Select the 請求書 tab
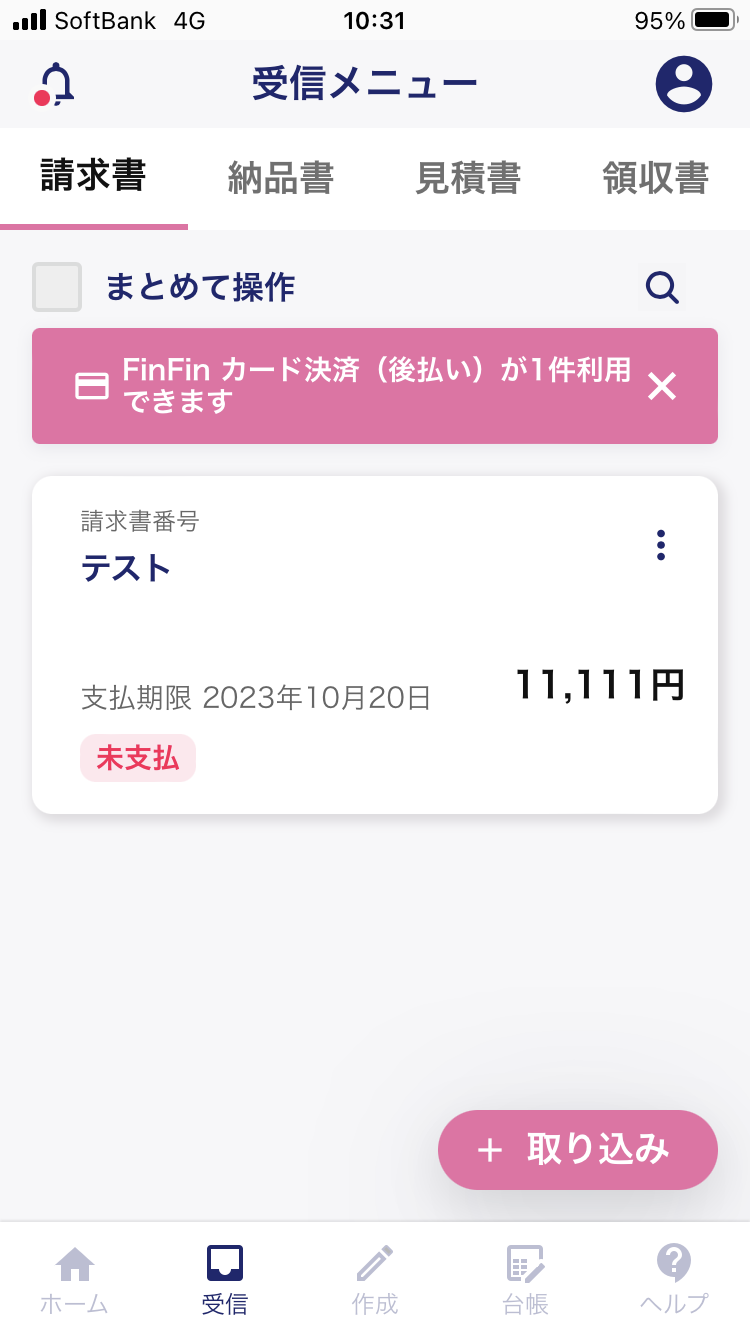 coord(94,178)
